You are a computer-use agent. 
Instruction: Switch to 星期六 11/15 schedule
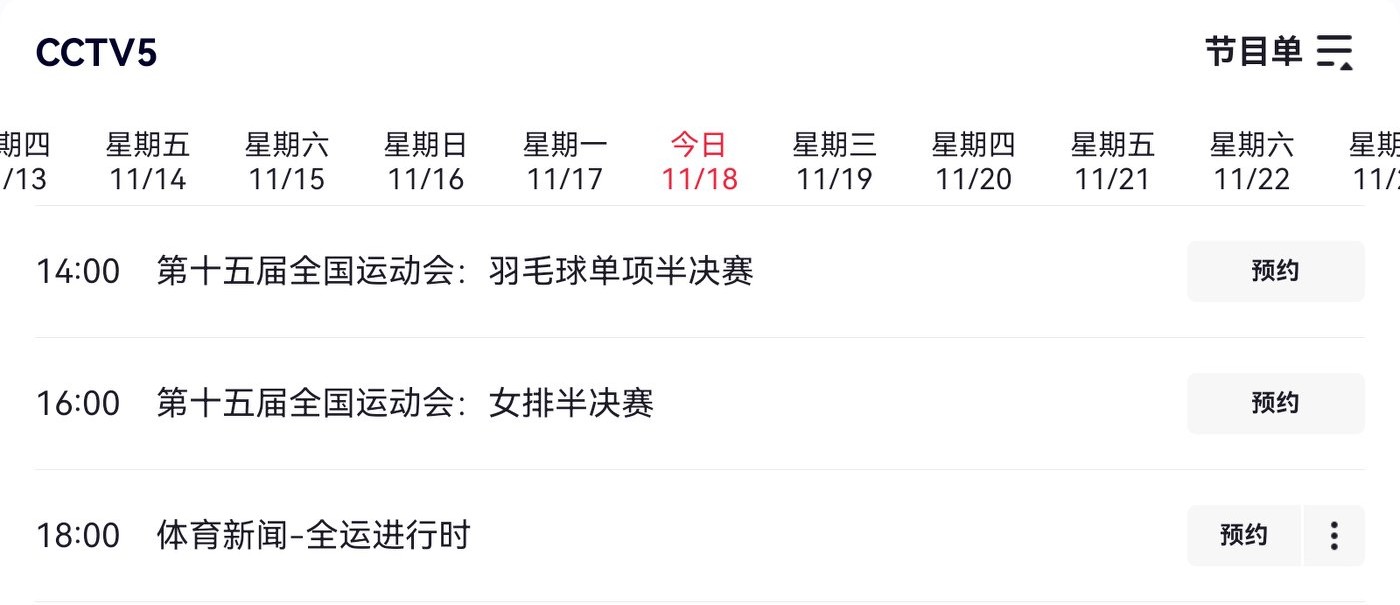coord(287,162)
